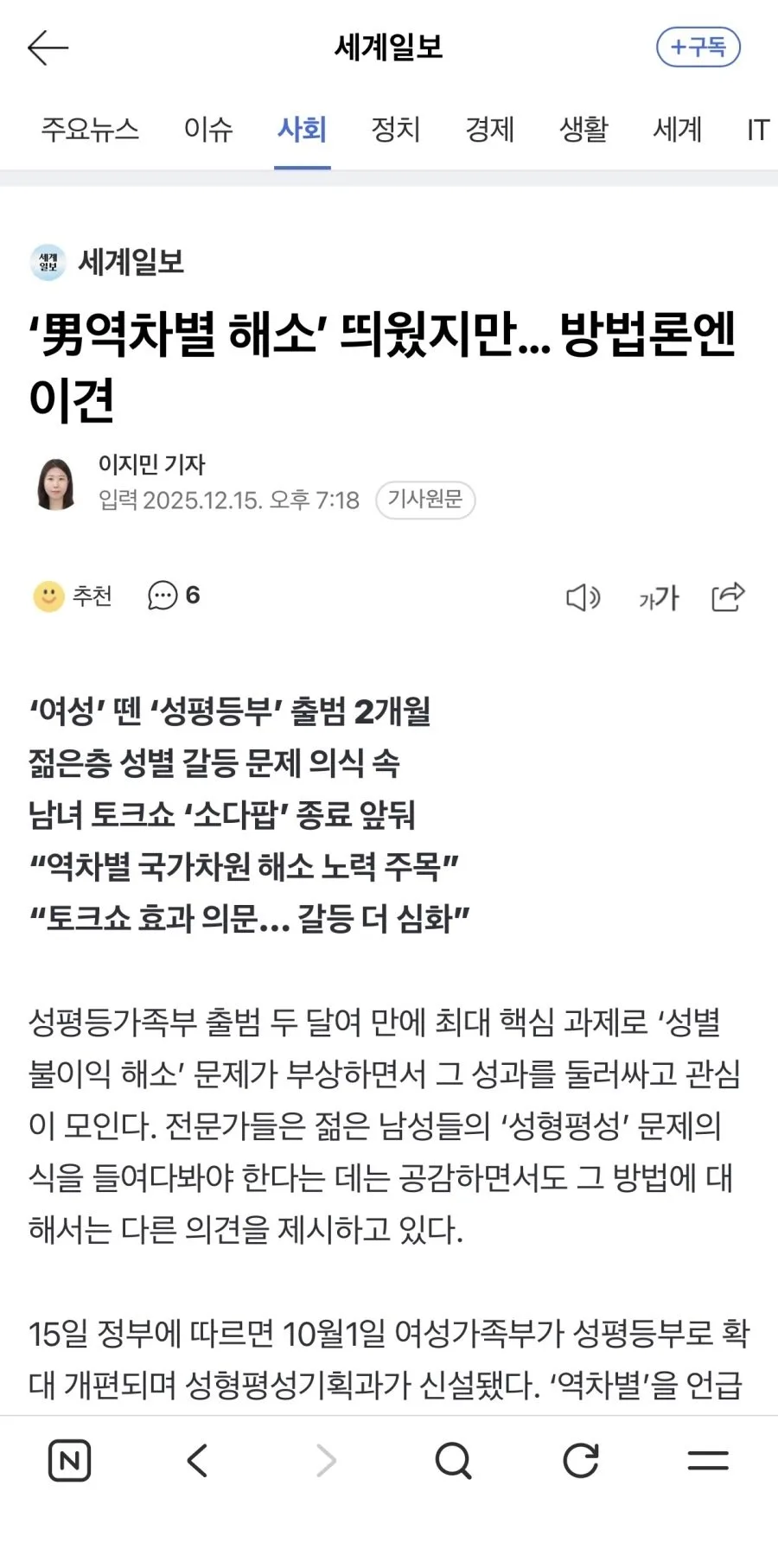778x1568 pixels.
Task: Open Naver home via the N icon
Action: (x=70, y=1461)
